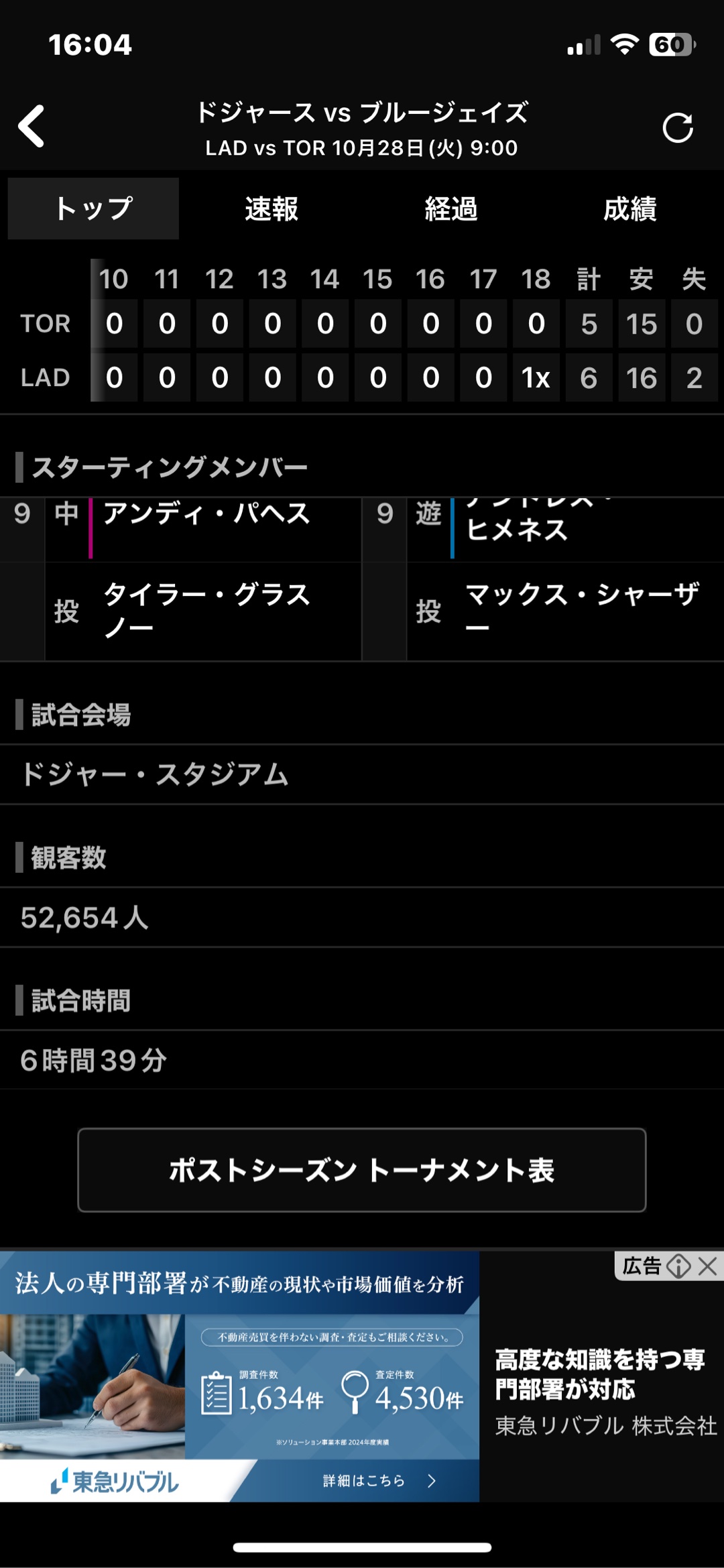The width and height of the screenshot is (724, 1568).
Task: Select the トップ tab
Action: (94, 209)
